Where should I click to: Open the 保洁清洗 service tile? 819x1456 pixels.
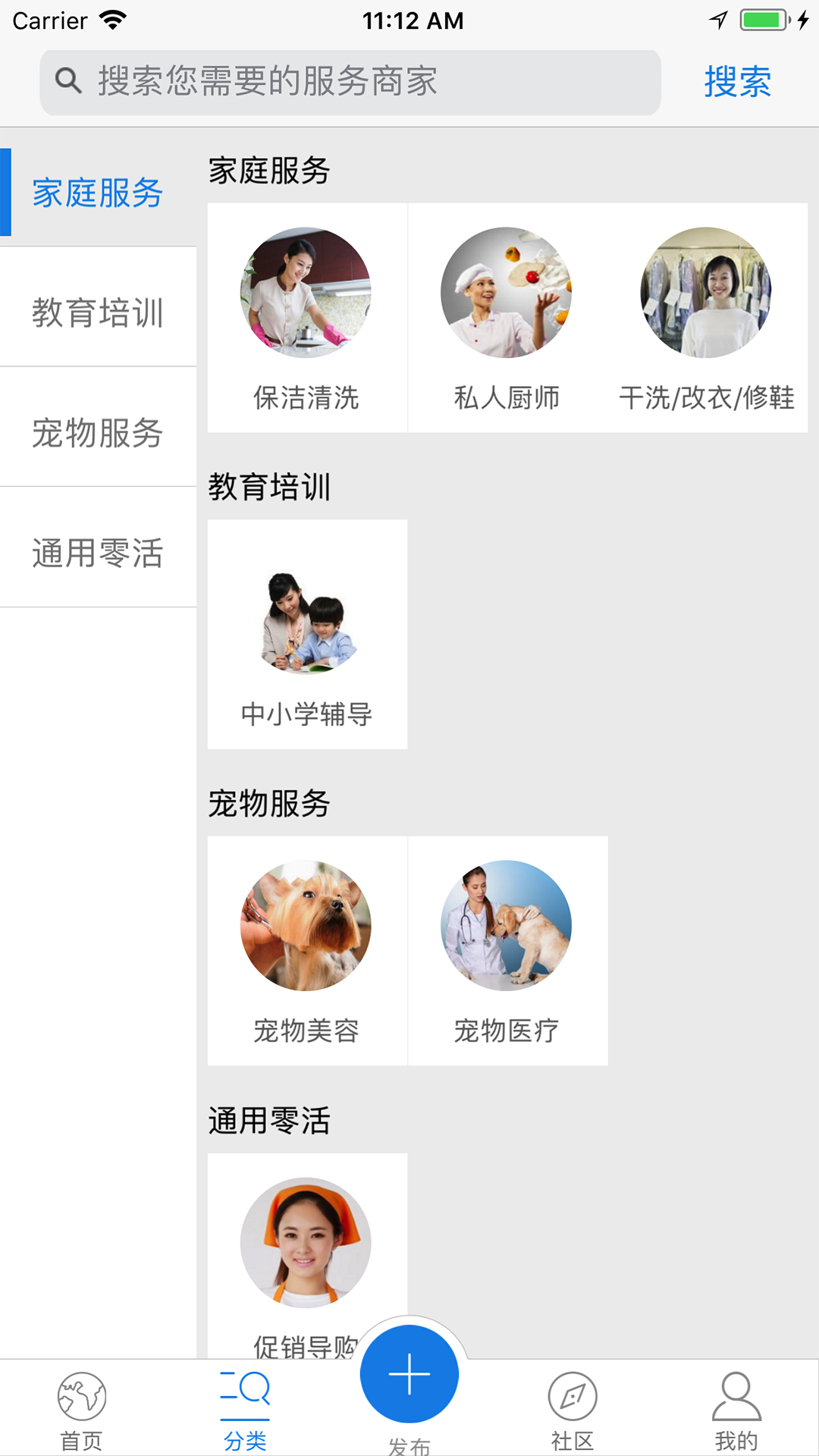click(x=306, y=318)
